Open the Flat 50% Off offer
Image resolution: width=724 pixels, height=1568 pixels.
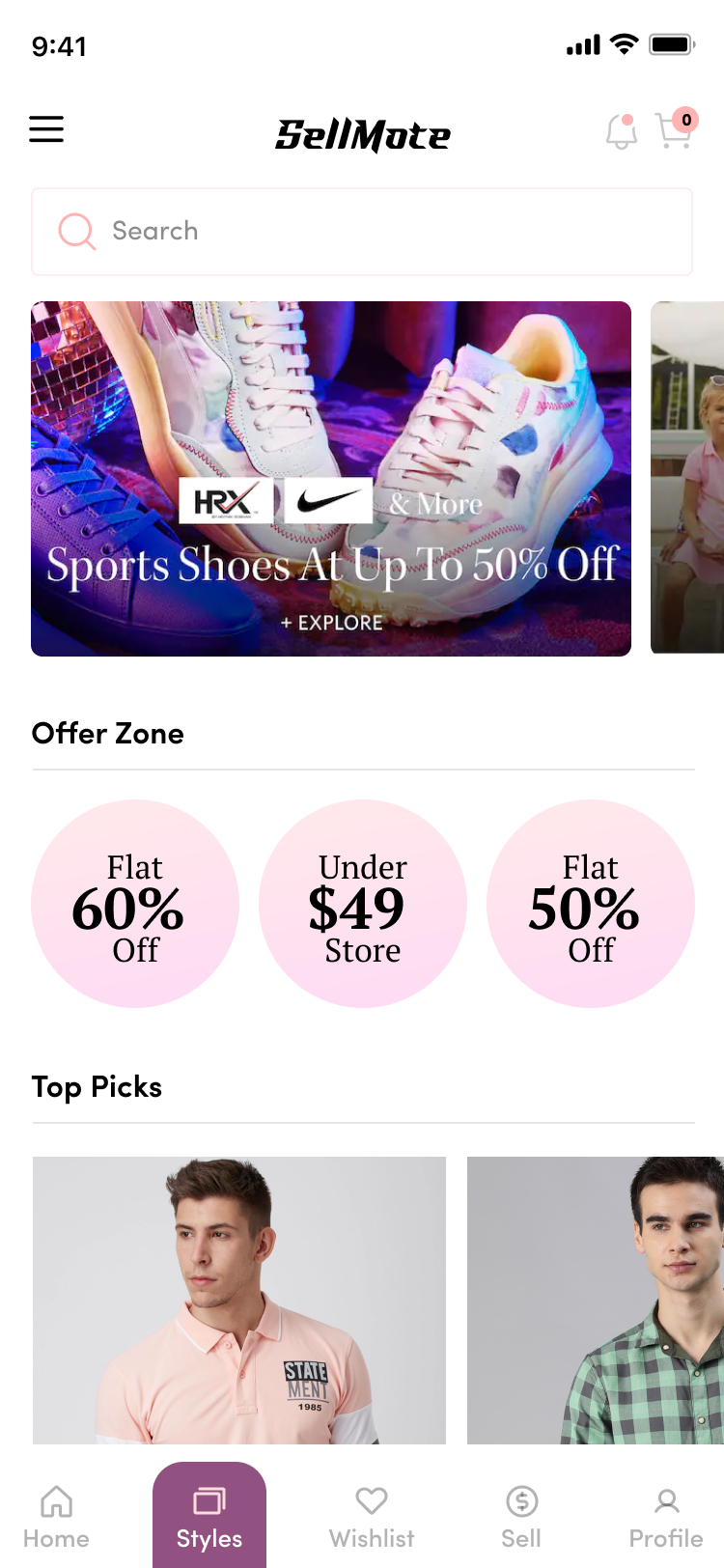coord(591,904)
